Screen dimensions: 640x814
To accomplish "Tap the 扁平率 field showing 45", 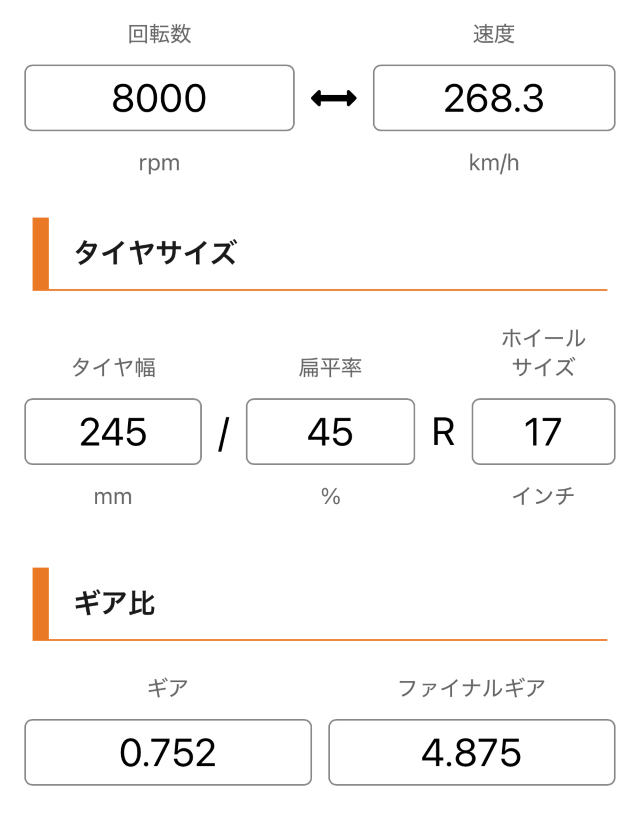I will [x=330, y=432].
